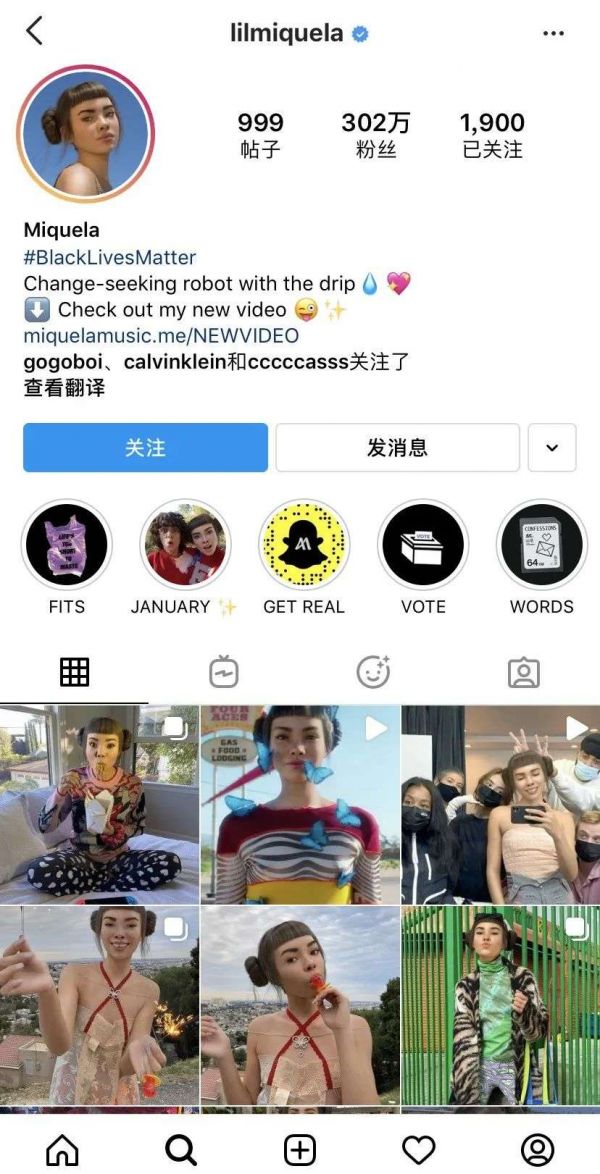Open the post with blue butterflies
600x1174 pixels.
pyautogui.click(x=300, y=805)
